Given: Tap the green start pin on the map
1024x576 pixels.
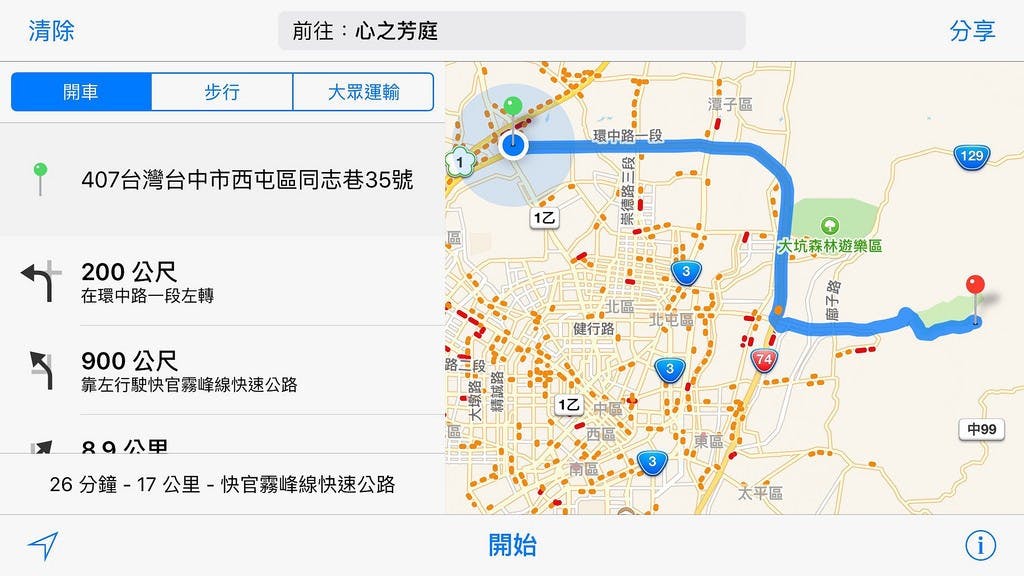Looking at the screenshot, I should click(514, 108).
